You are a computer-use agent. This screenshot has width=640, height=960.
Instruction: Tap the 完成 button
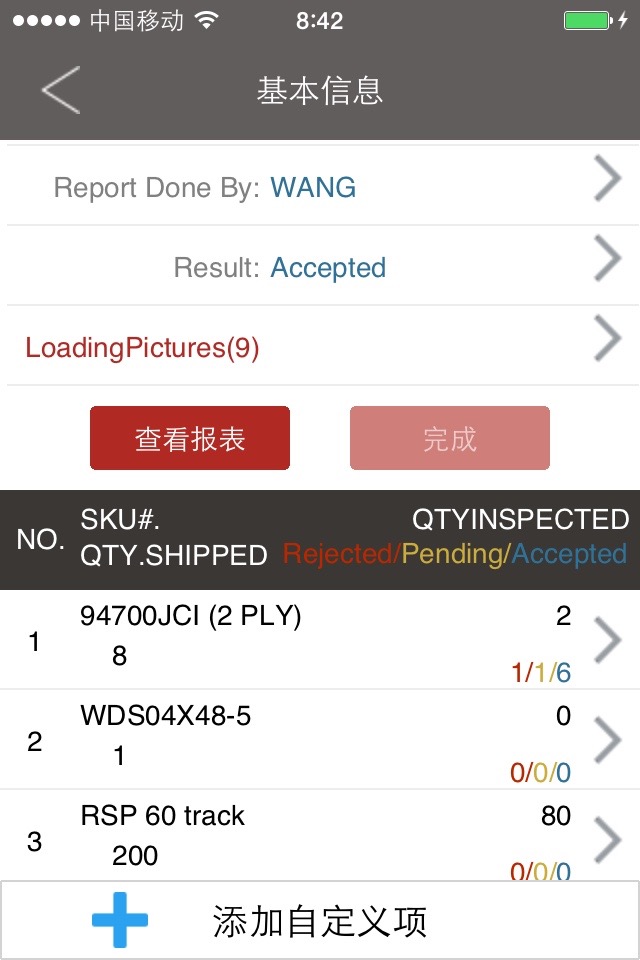(450, 438)
